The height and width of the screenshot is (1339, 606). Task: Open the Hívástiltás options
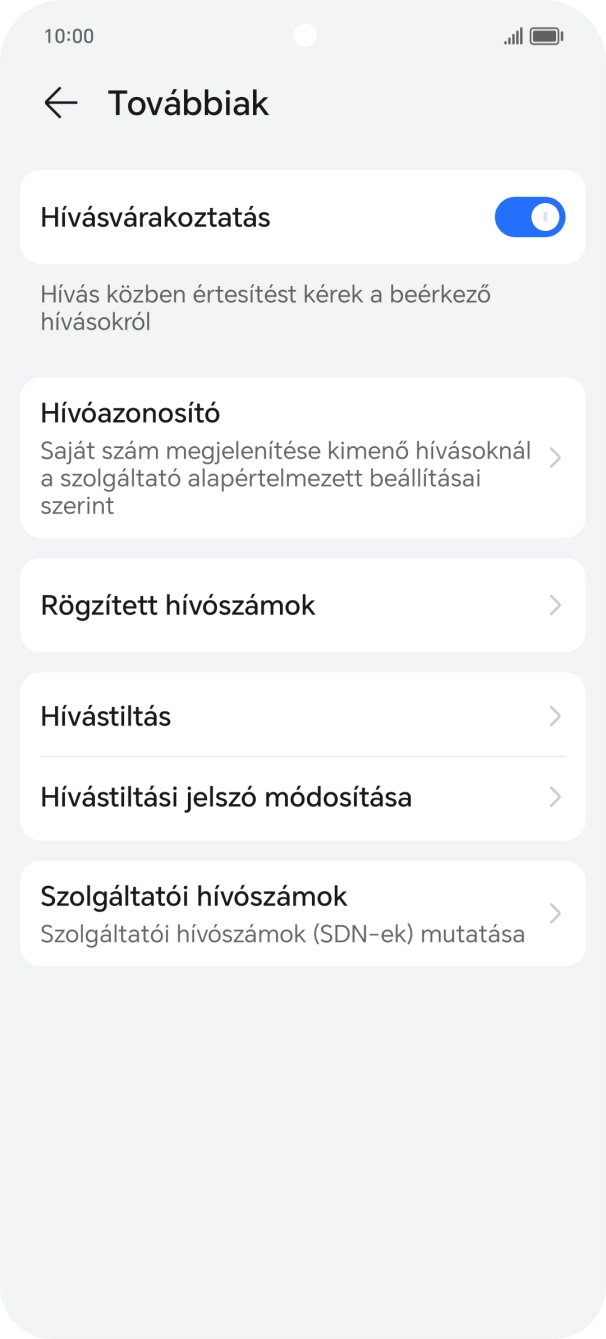tap(302, 717)
